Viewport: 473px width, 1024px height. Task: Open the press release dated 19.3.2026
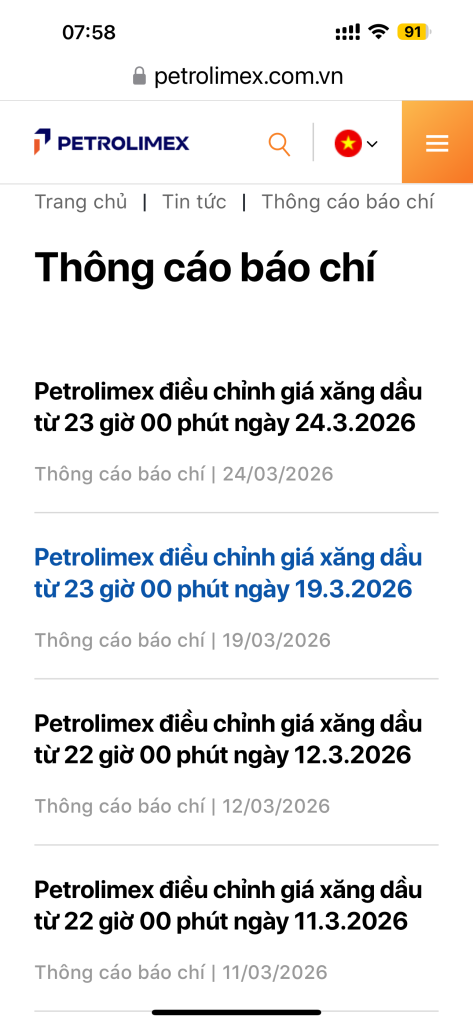(229, 573)
